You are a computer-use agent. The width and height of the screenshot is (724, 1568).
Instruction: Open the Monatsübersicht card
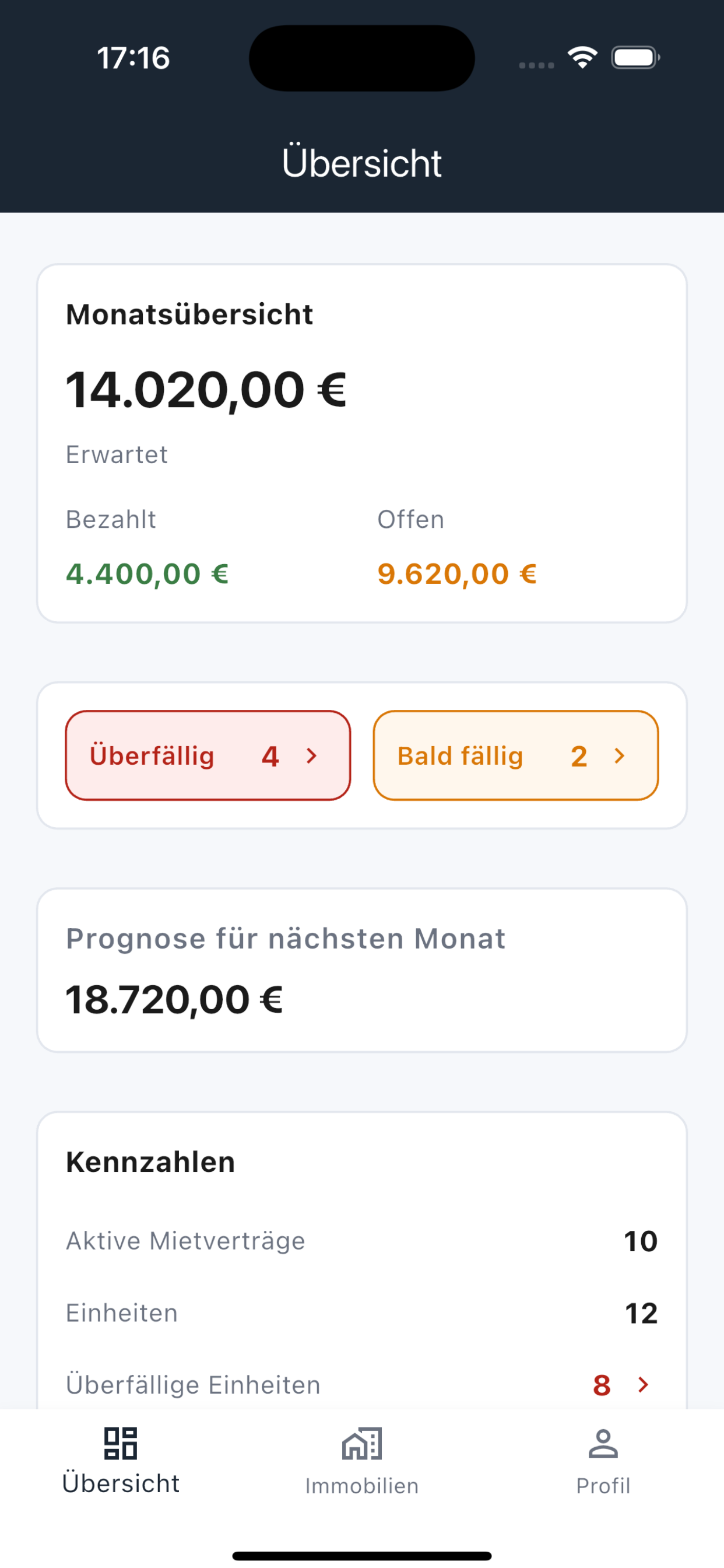point(361,442)
